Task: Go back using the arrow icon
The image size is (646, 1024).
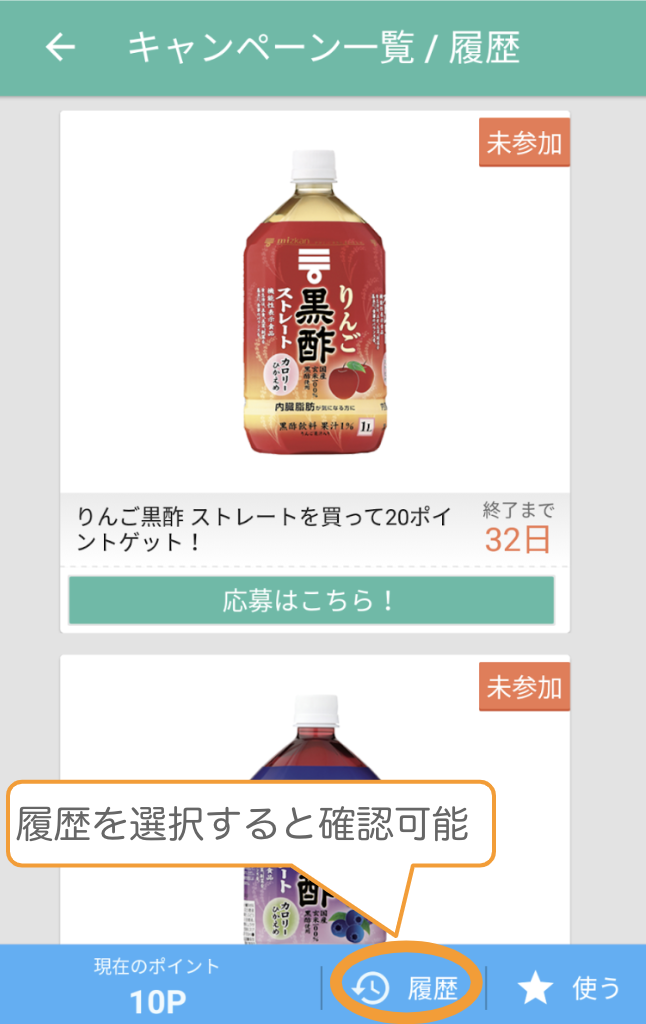Action: click(61, 48)
